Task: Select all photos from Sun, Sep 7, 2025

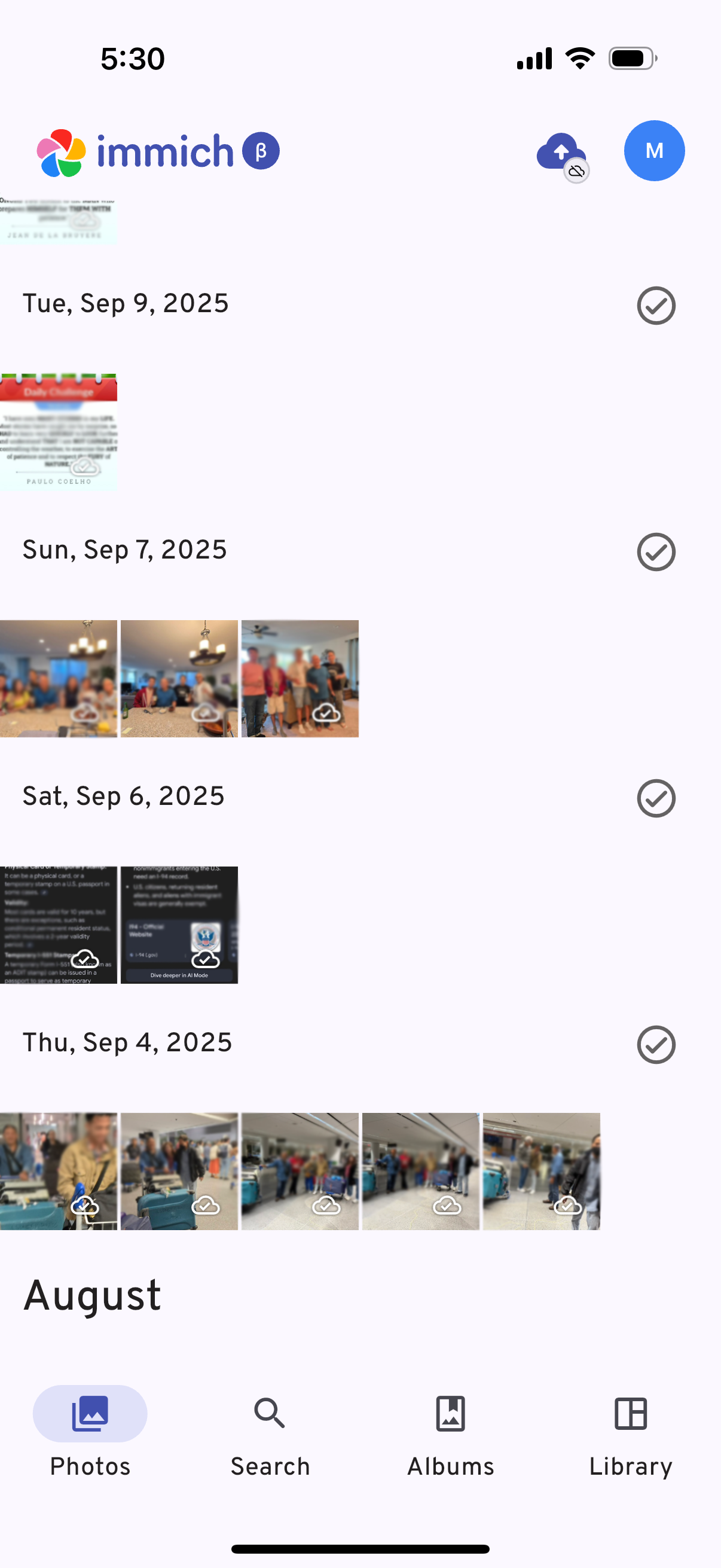Action: 656,552
